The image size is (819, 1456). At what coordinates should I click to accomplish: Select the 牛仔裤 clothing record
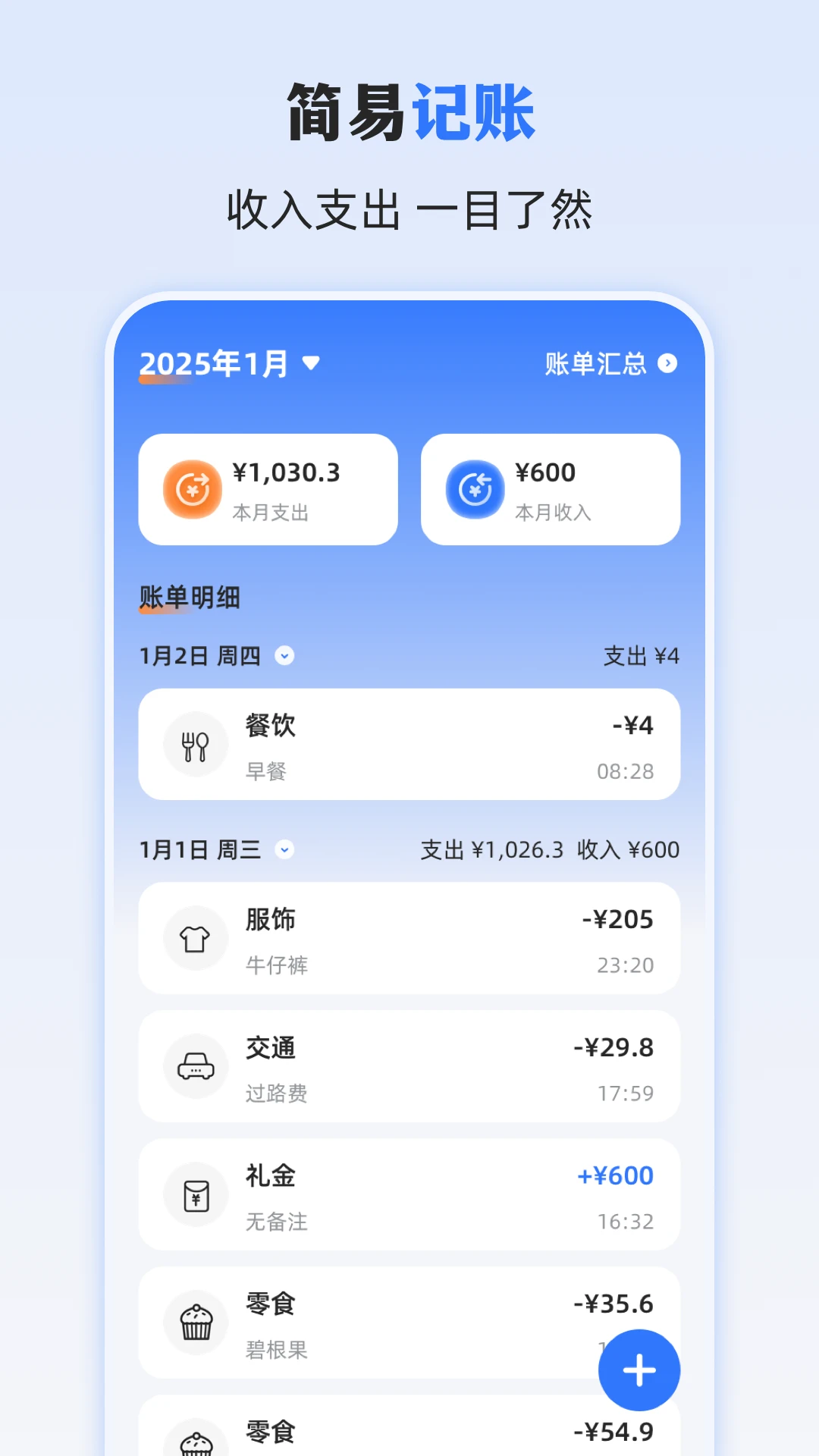click(x=409, y=938)
